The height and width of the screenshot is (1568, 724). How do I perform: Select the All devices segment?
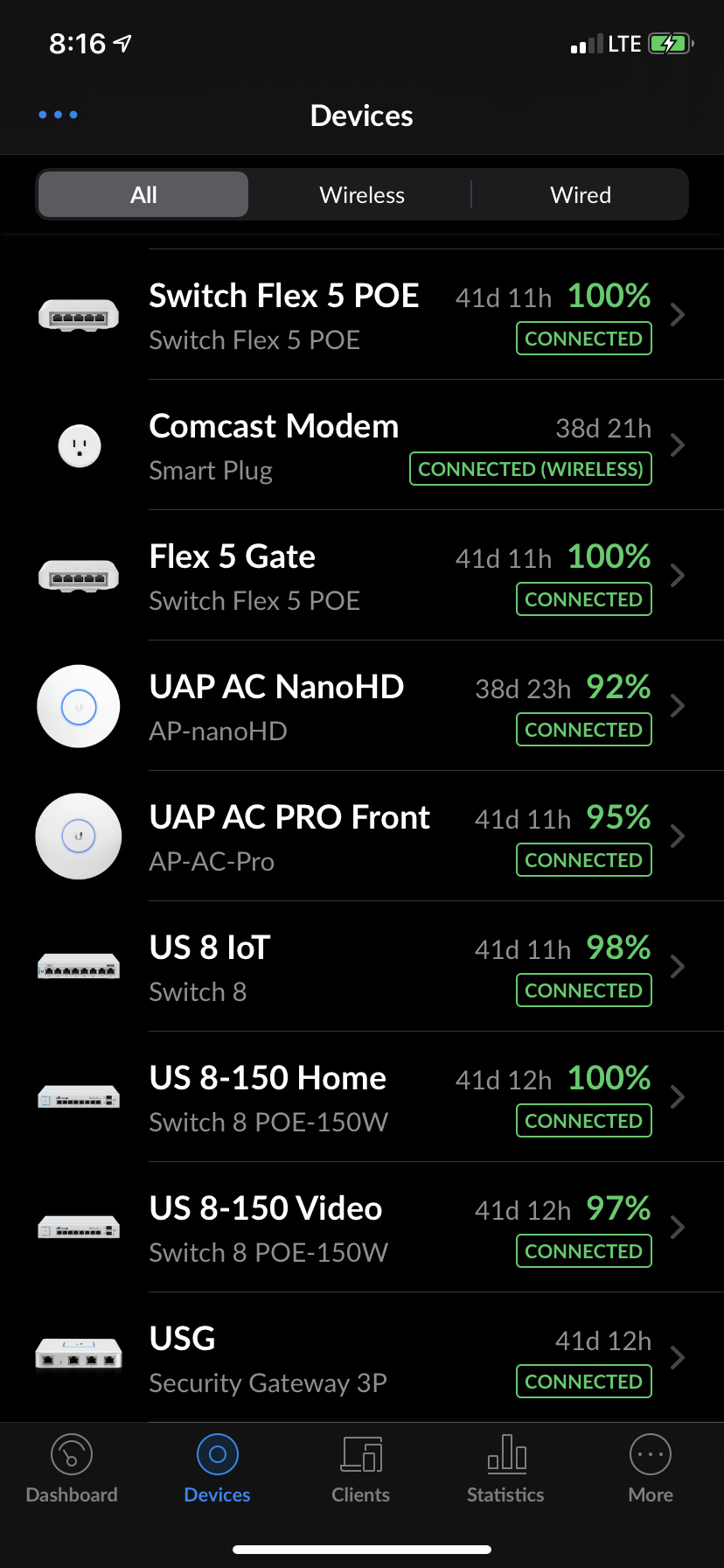coord(143,194)
